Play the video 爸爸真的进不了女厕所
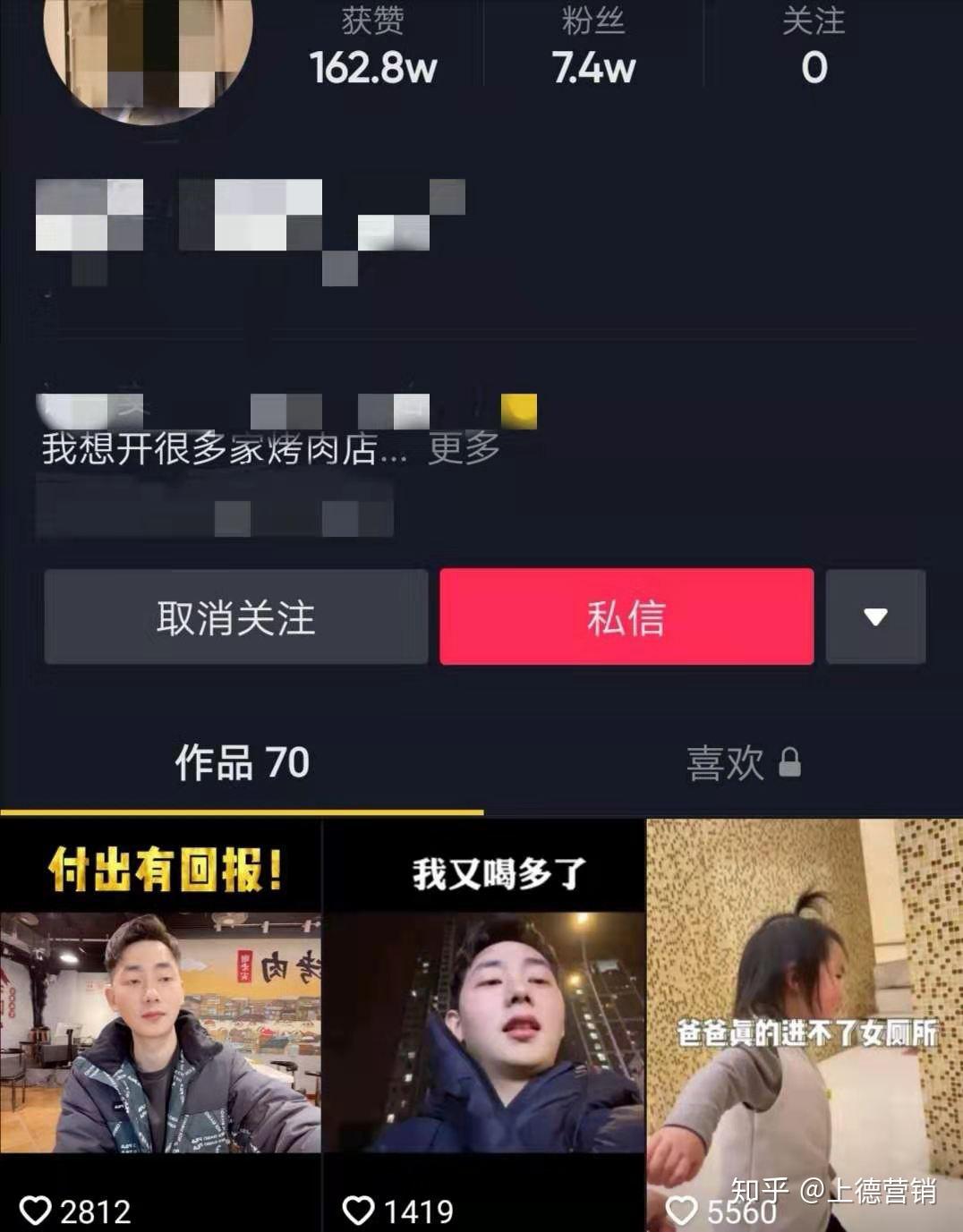This screenshot has width=963, height=1232. coord(805,1025)
